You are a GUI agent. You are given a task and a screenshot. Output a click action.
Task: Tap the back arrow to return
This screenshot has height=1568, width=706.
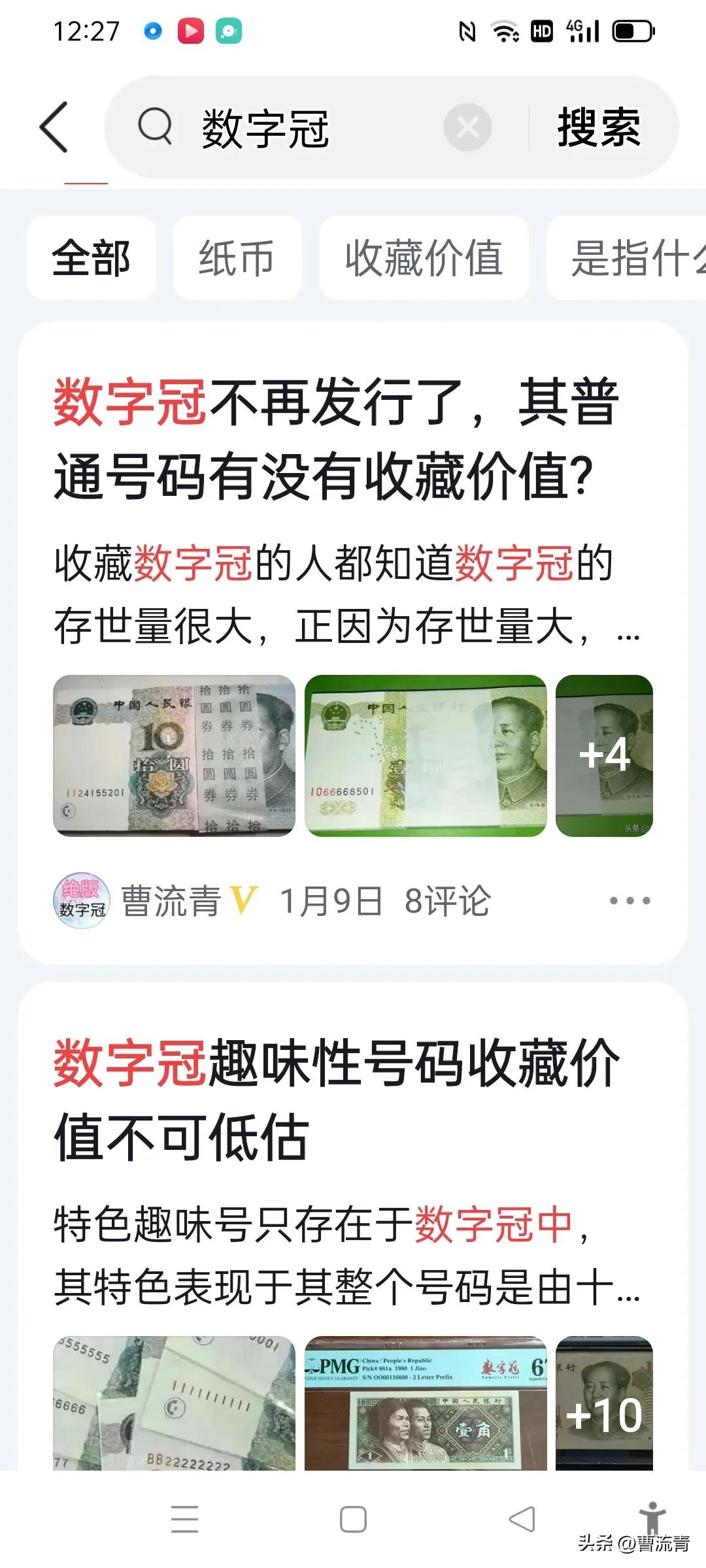click(56, 127)
